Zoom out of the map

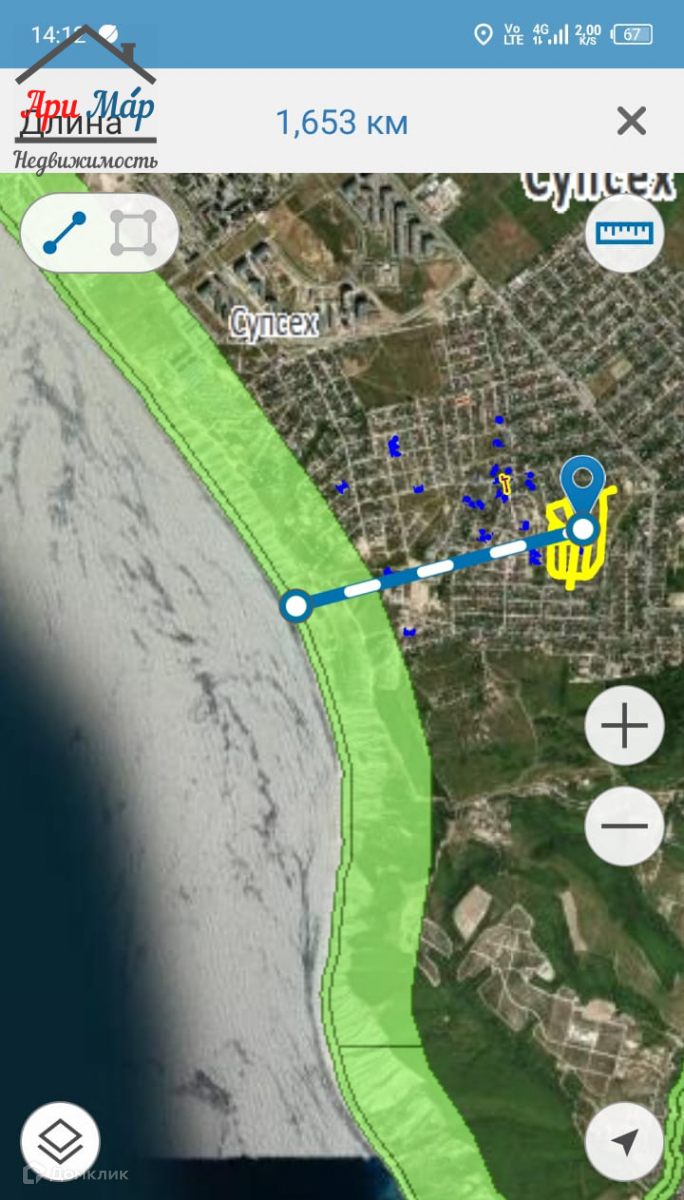click(624, 826)
